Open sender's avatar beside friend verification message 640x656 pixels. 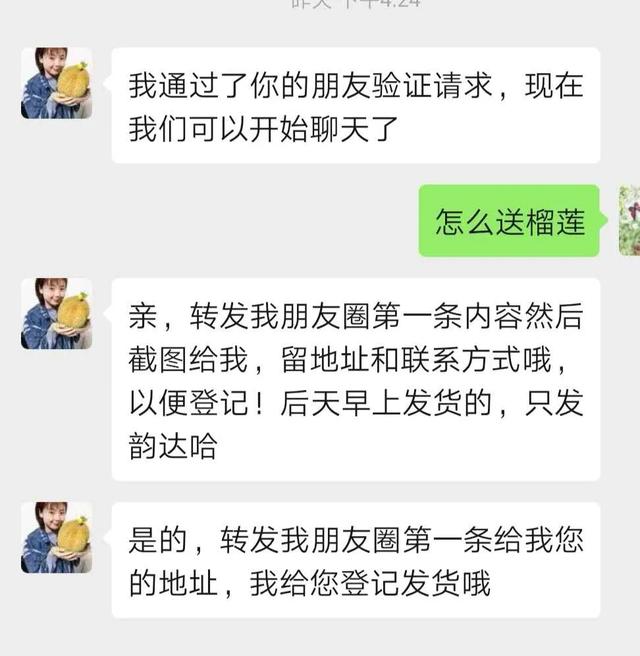pos(56,84)
